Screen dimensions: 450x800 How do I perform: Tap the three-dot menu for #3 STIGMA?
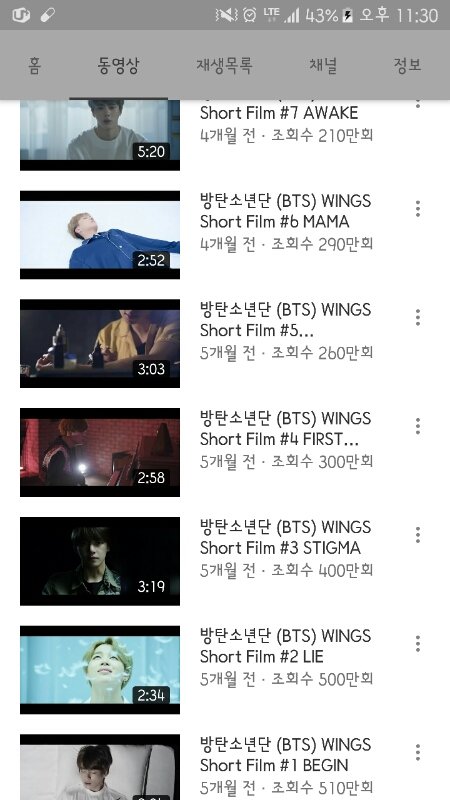click(417, 535)
